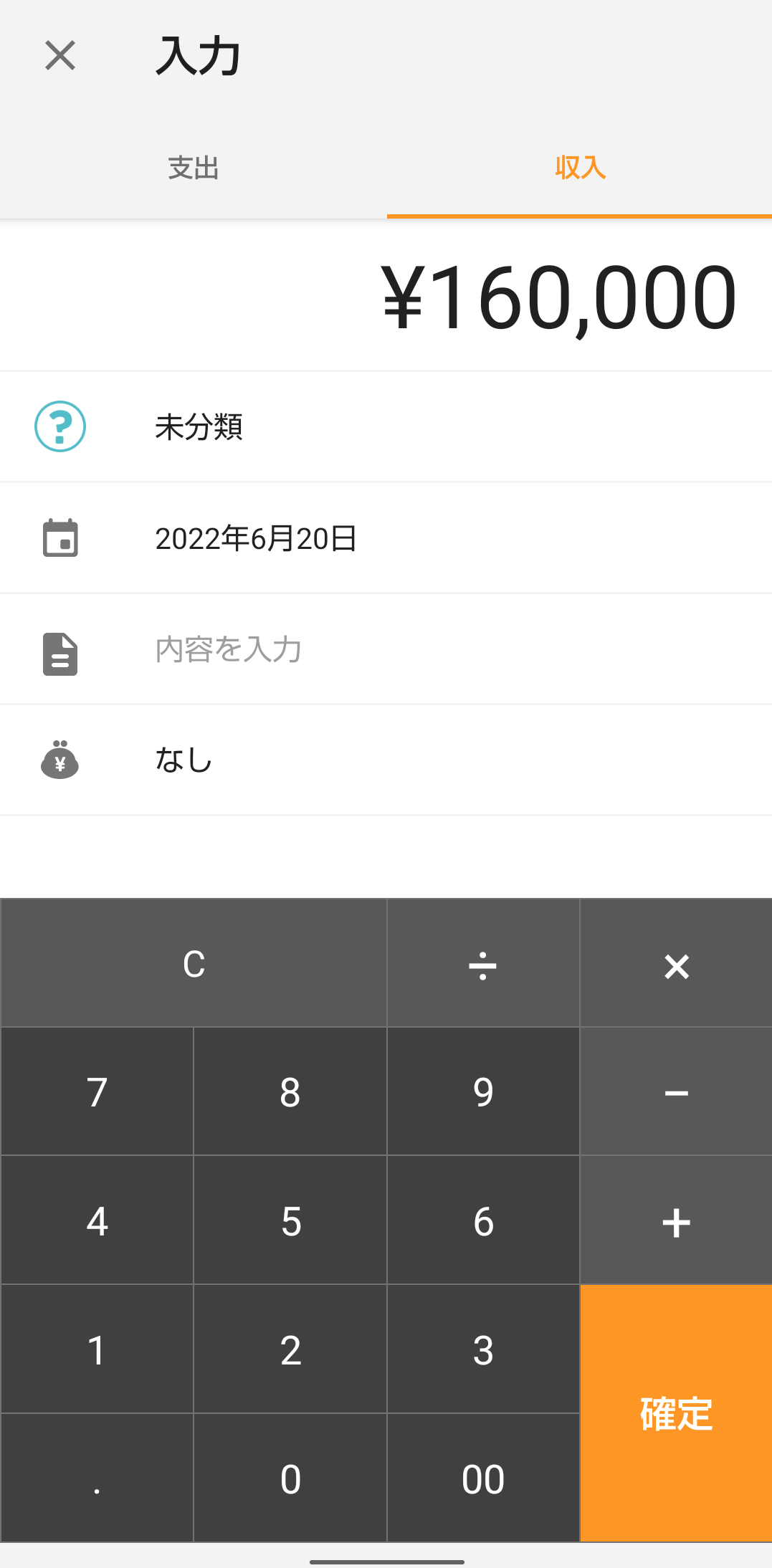
Task: Tap the multiply key
Action: 676,963
